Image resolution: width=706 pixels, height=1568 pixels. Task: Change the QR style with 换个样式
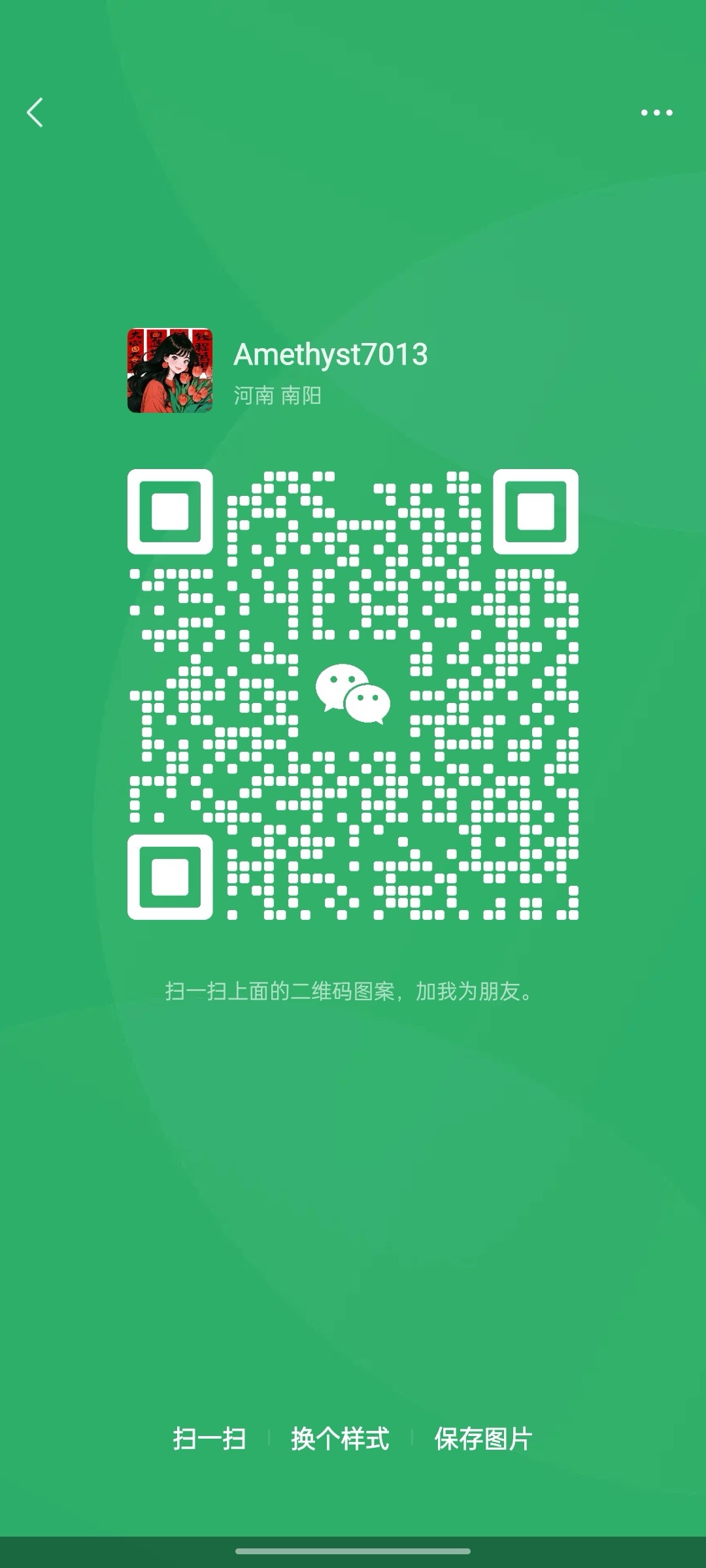click(x=340, y=1439)
